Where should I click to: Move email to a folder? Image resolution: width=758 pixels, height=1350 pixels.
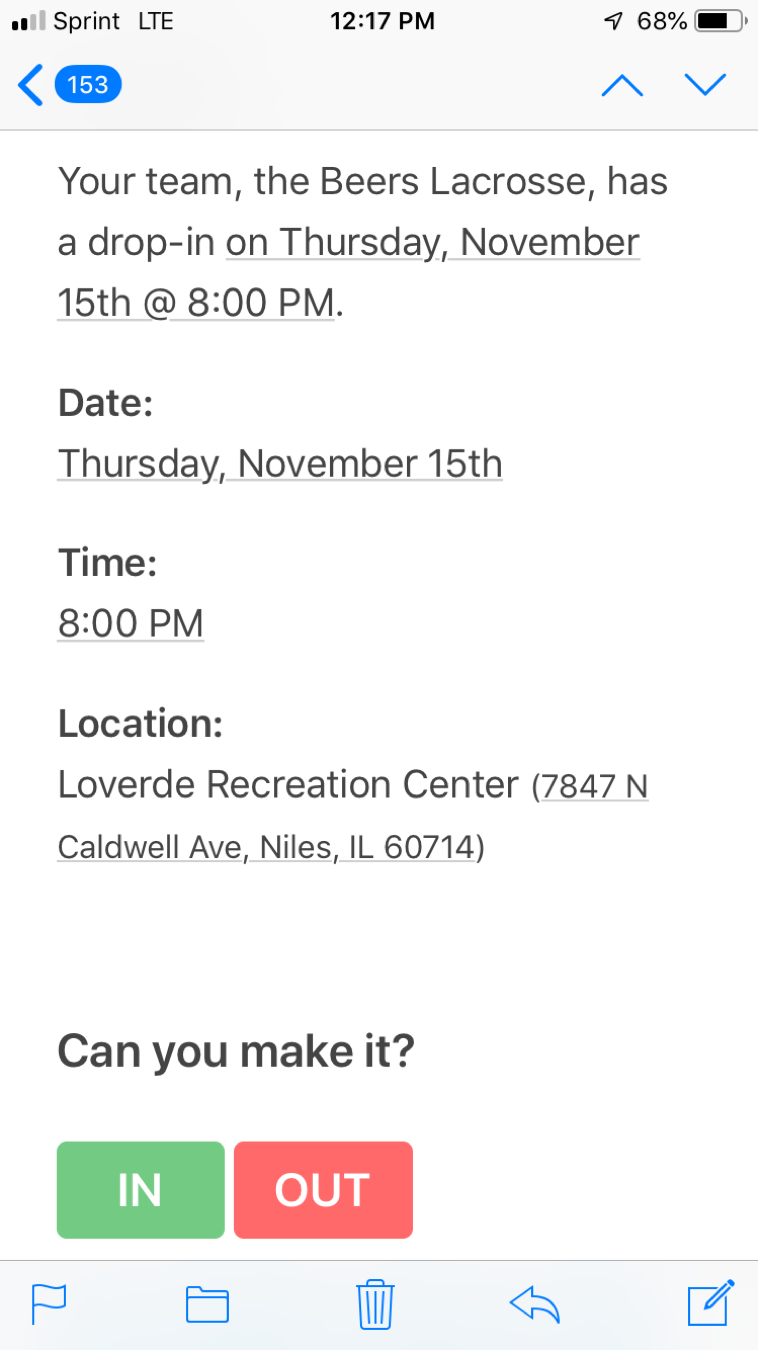[208, 1305]
